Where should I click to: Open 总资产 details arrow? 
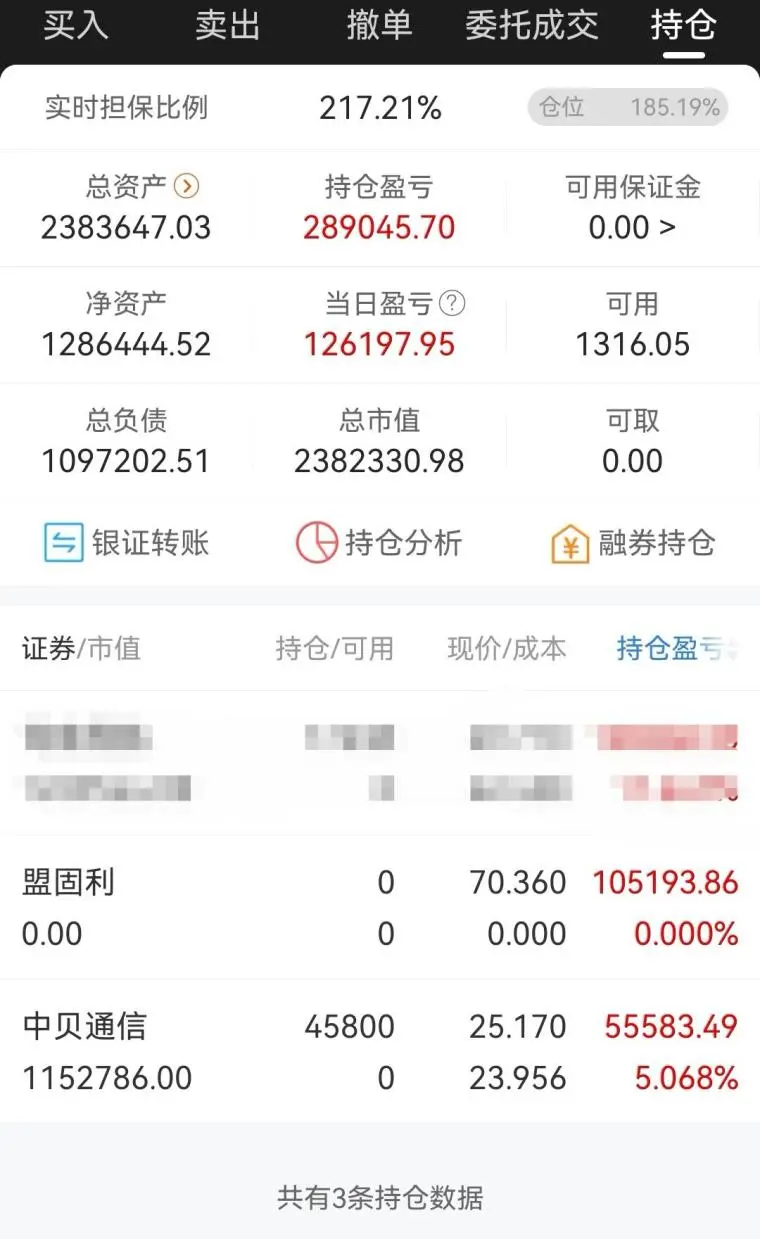click(187, 186)
